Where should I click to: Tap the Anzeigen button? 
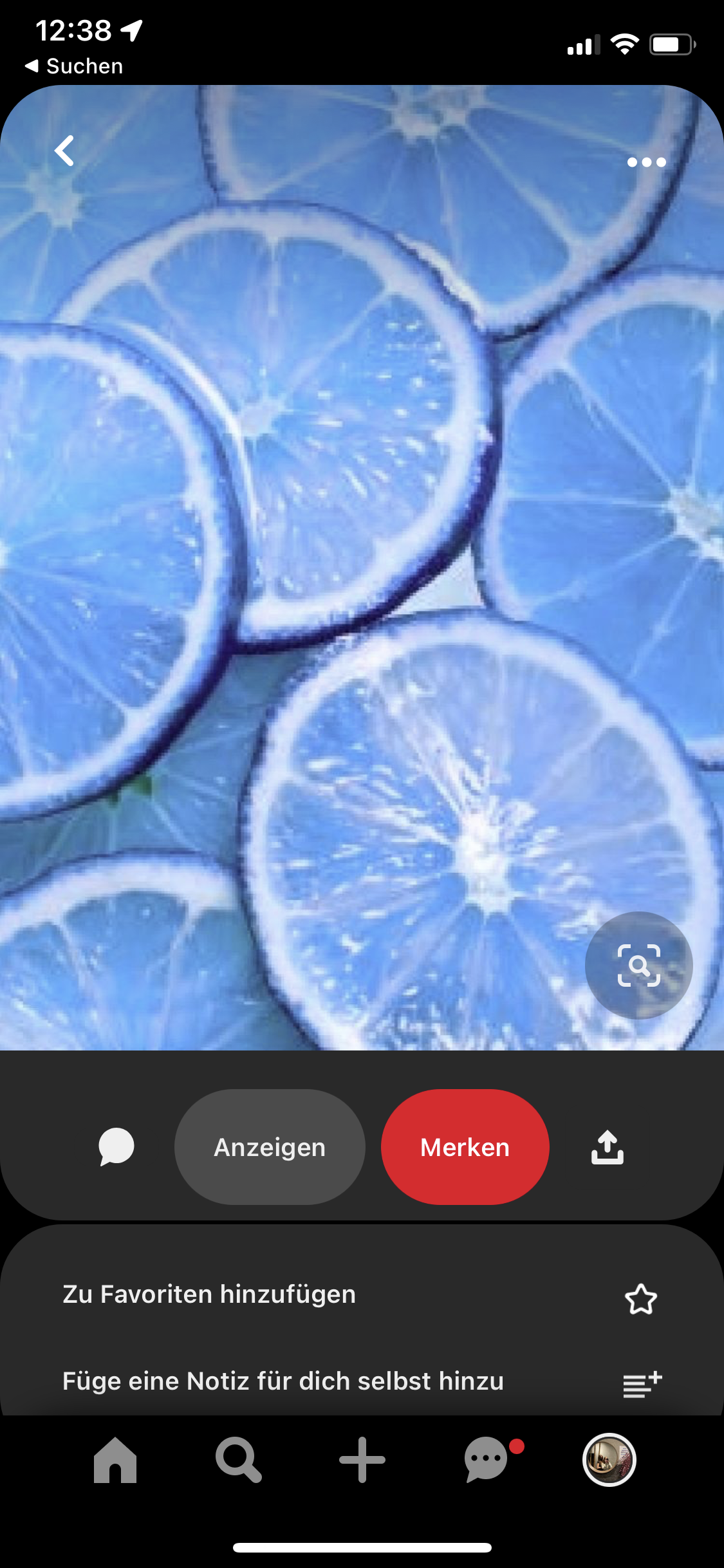270,1146
